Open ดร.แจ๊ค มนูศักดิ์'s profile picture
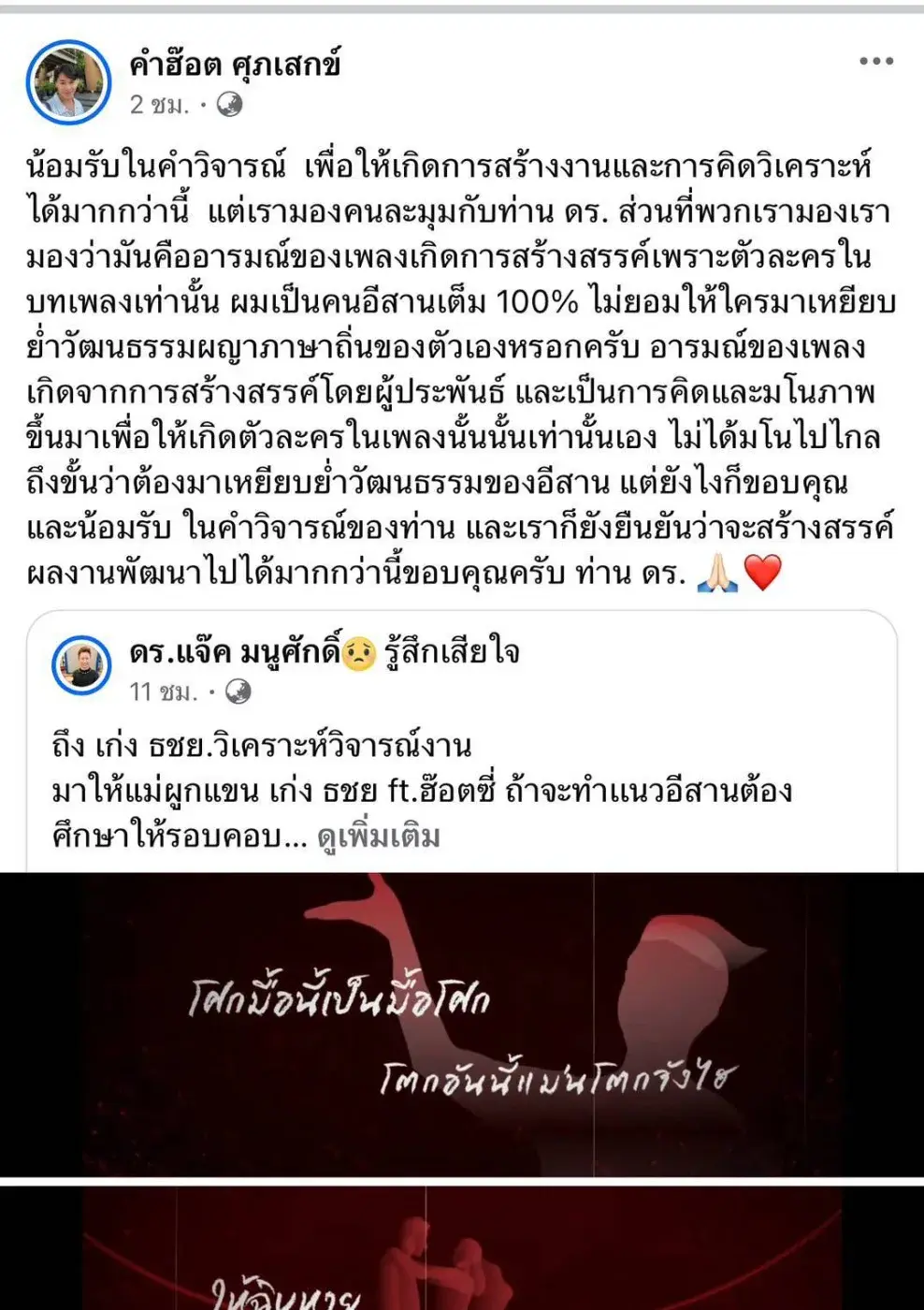 [82, 665]
